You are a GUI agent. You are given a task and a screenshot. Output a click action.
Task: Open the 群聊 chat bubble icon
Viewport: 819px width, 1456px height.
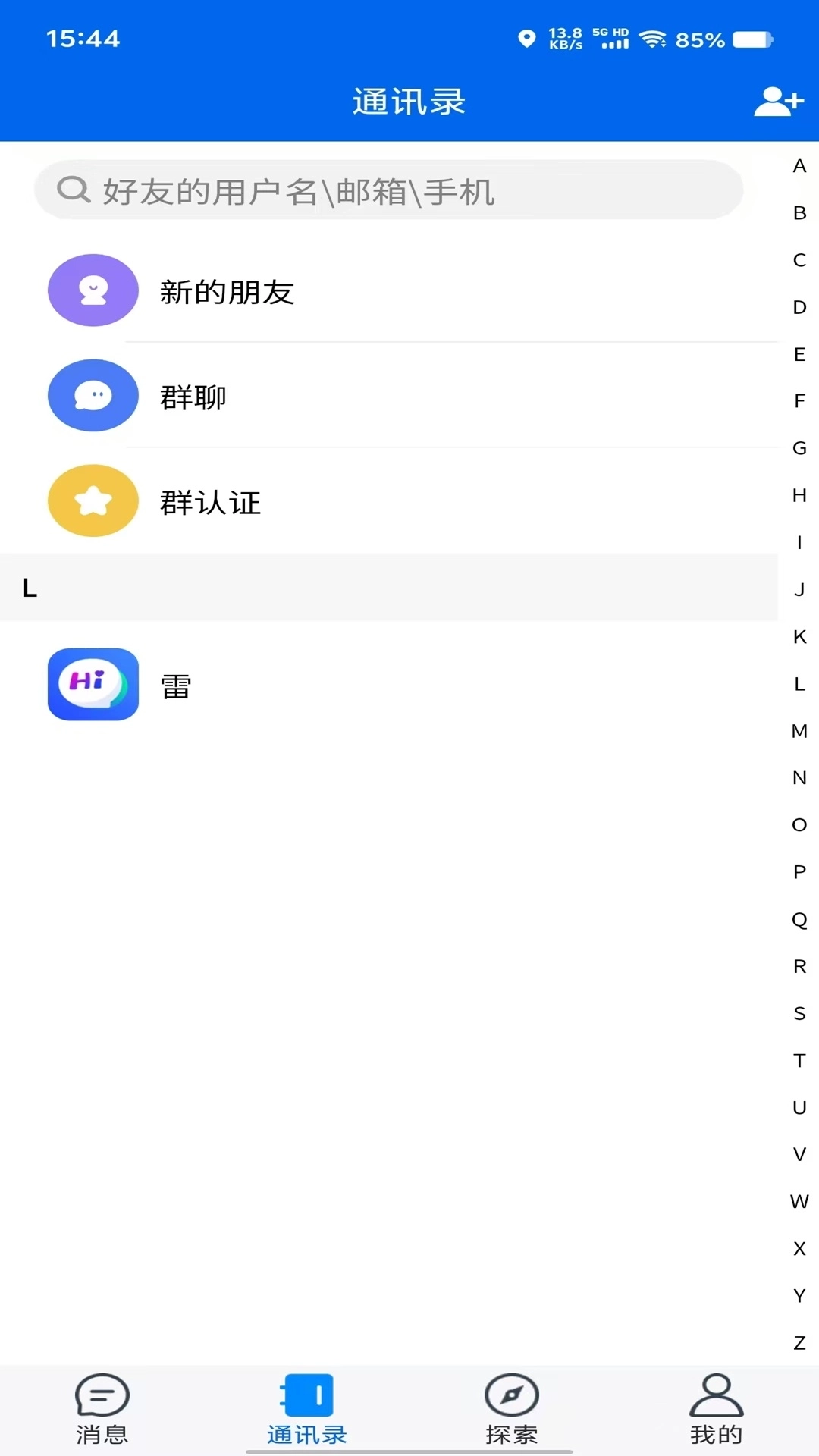click(x=92, y=395)
